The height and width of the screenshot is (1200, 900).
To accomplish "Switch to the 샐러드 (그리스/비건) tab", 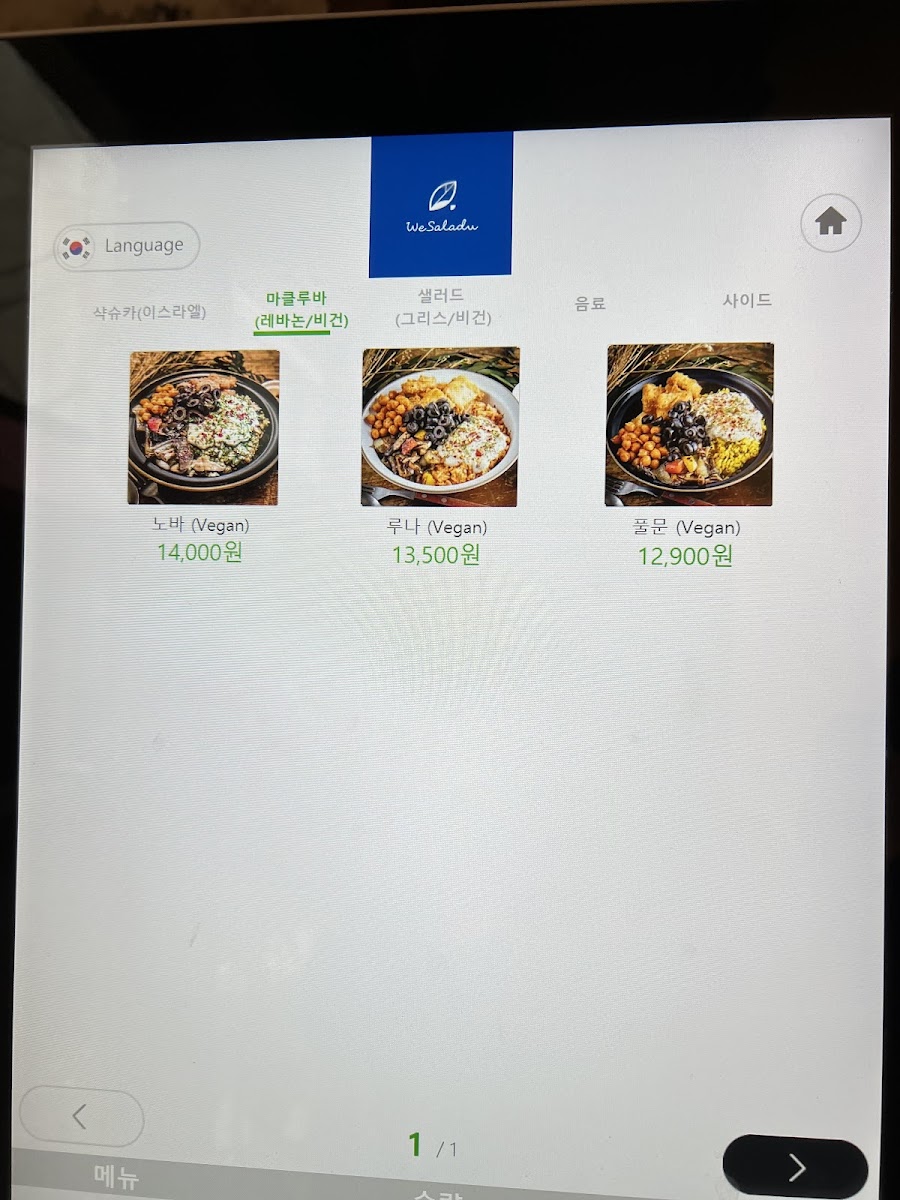I will coord(443,307).
